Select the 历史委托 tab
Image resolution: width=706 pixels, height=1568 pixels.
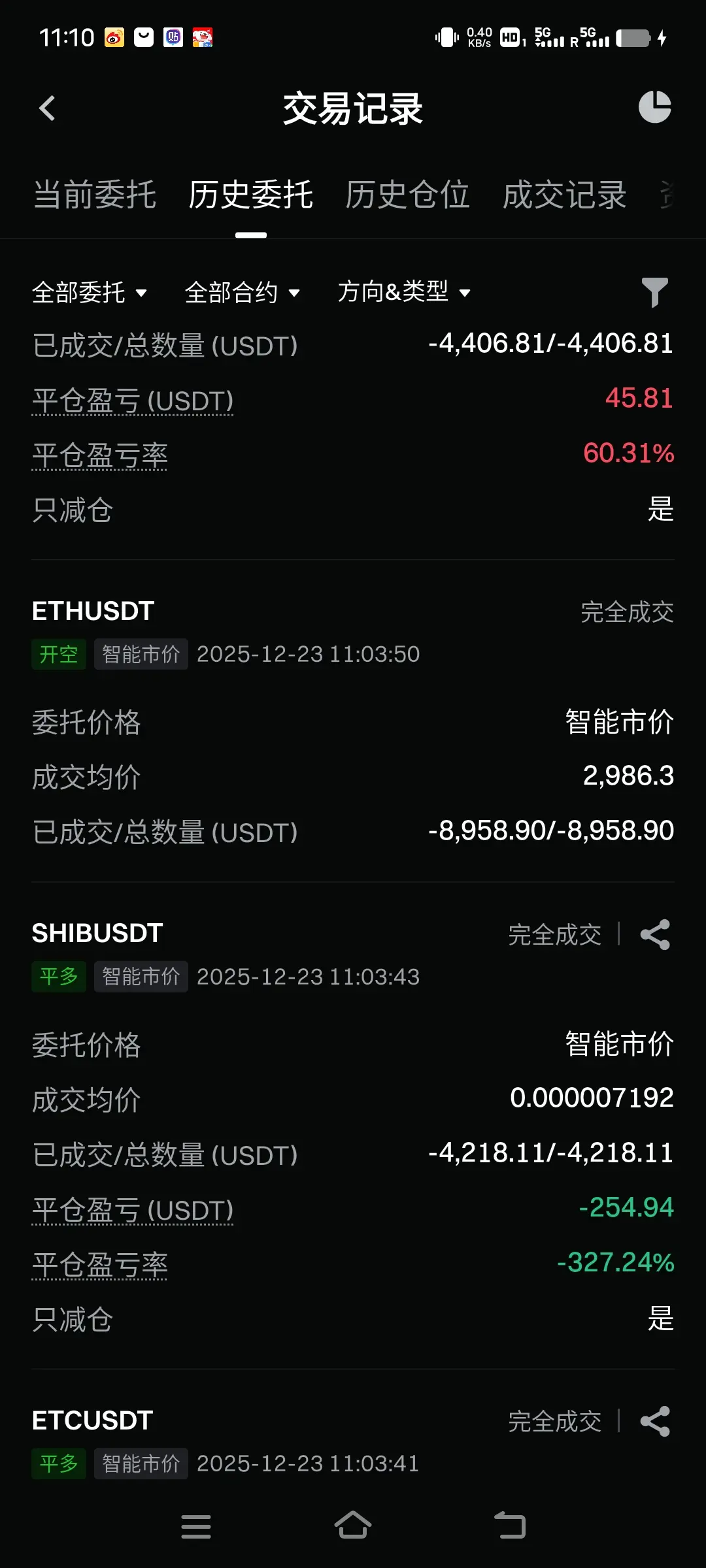251,195
